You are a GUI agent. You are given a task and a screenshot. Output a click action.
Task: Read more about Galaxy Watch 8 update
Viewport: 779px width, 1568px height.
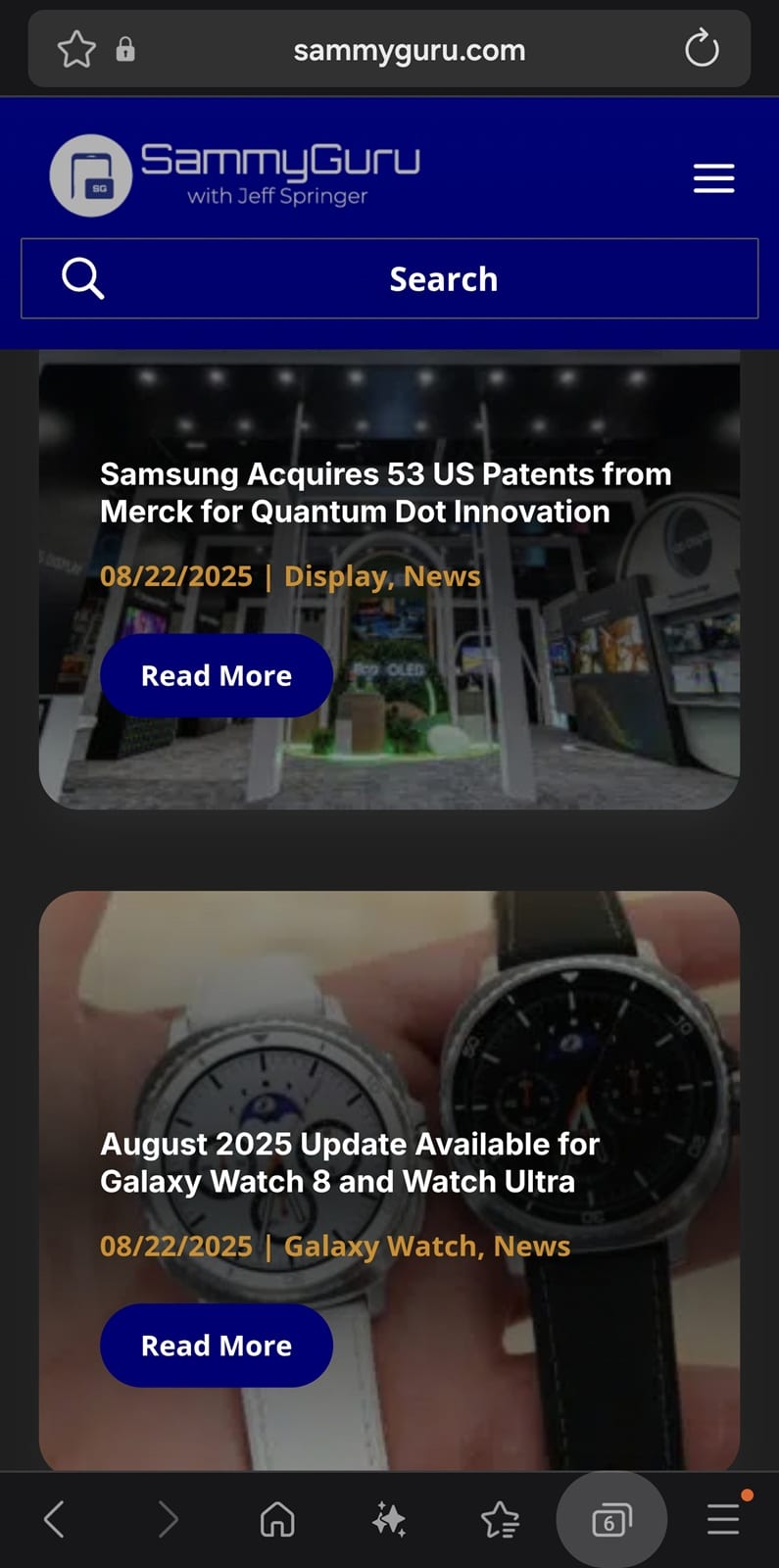click(217, 1345)
